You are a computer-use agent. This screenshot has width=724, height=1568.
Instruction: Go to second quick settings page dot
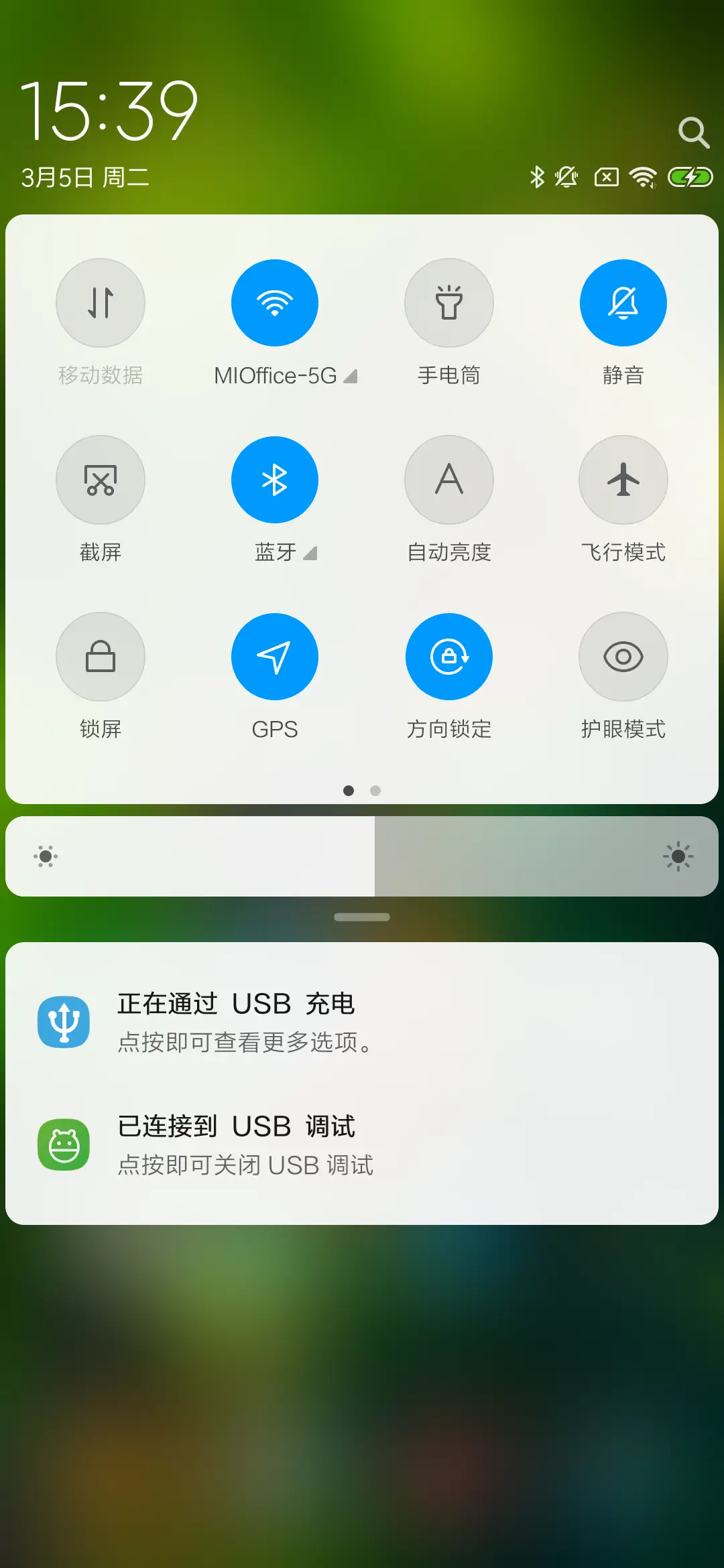(375, 791)
